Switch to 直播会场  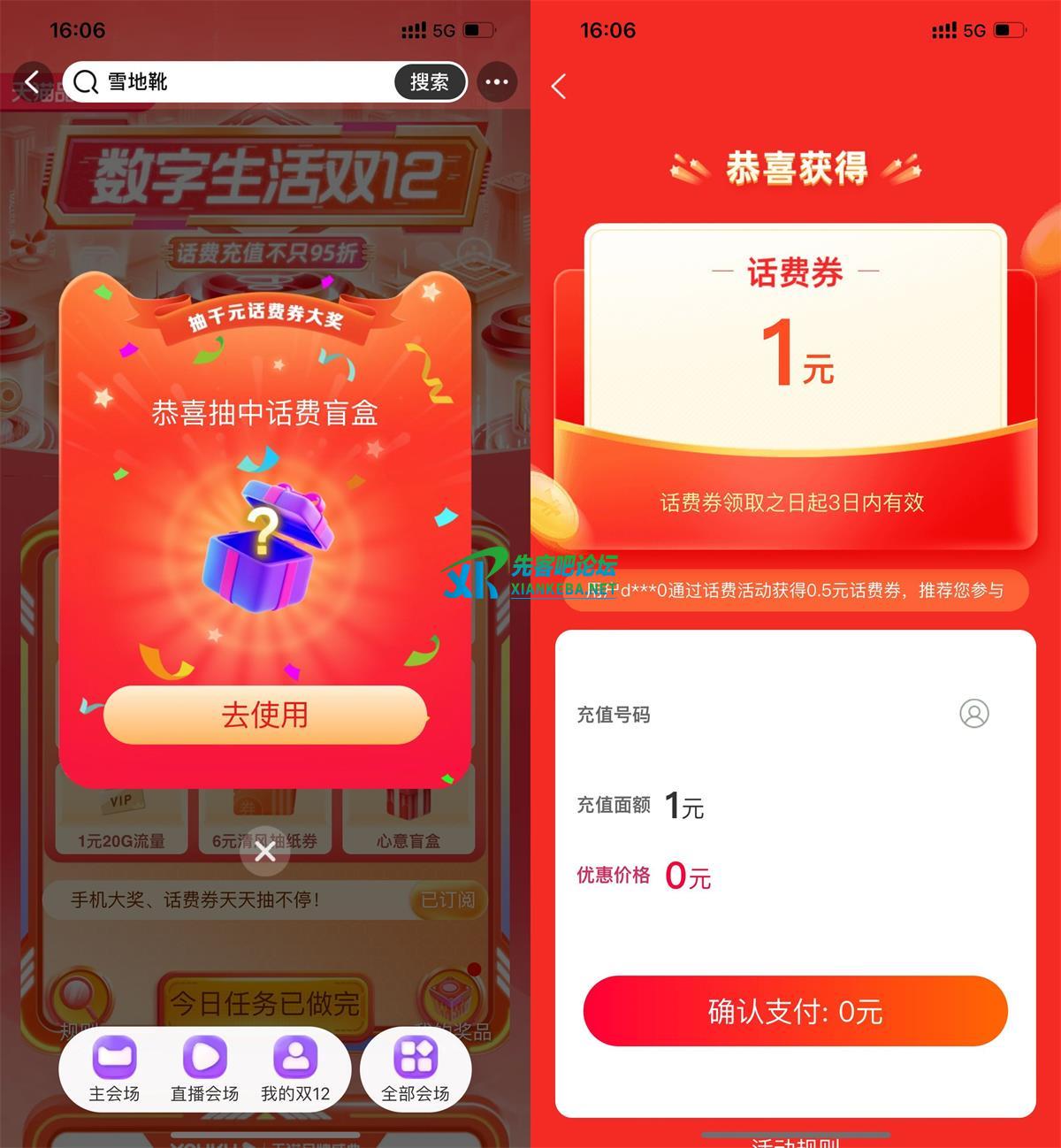[x=205, y=1068]
